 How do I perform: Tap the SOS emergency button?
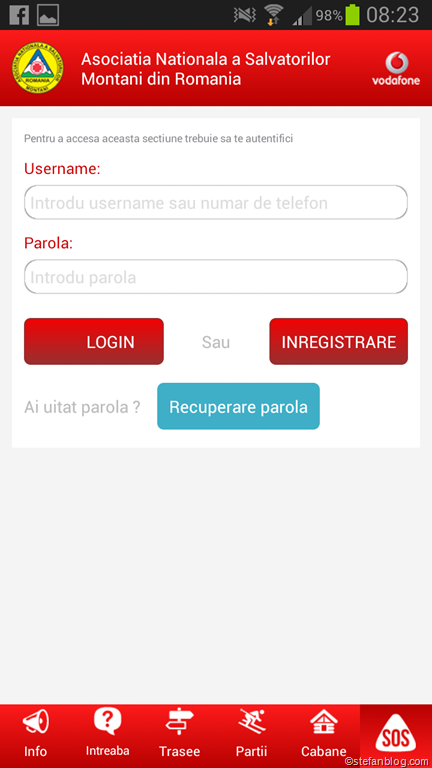(396, 736)
